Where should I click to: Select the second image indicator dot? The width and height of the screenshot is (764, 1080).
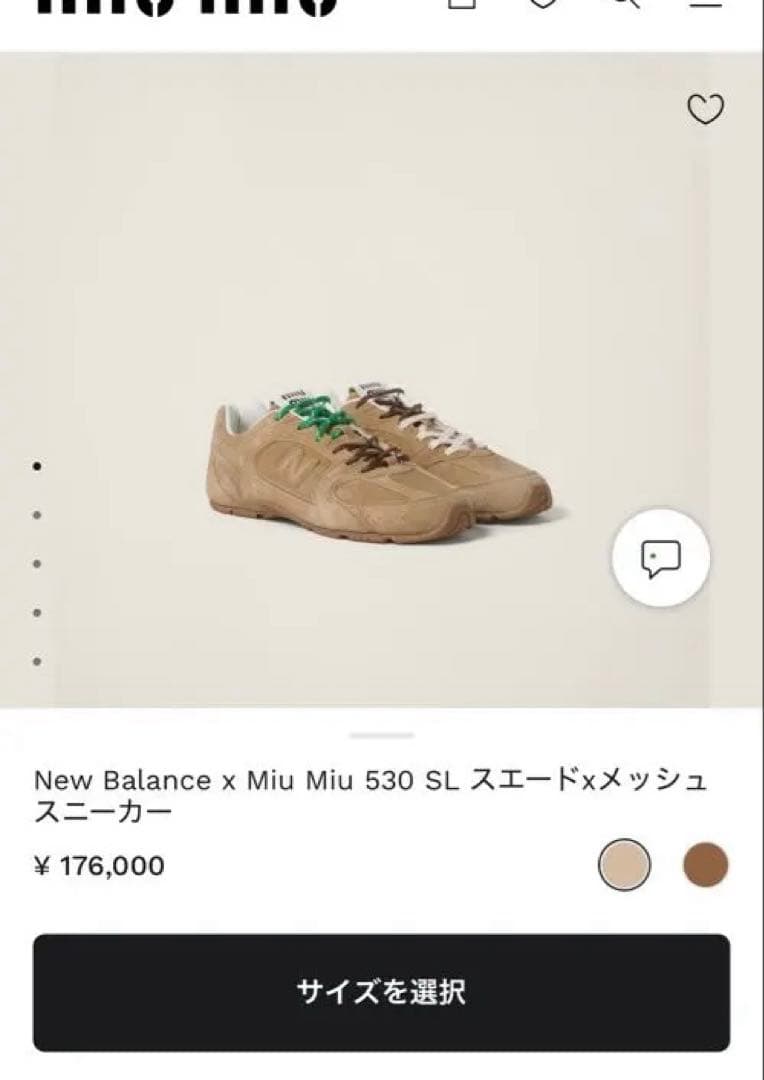[38, 514]
